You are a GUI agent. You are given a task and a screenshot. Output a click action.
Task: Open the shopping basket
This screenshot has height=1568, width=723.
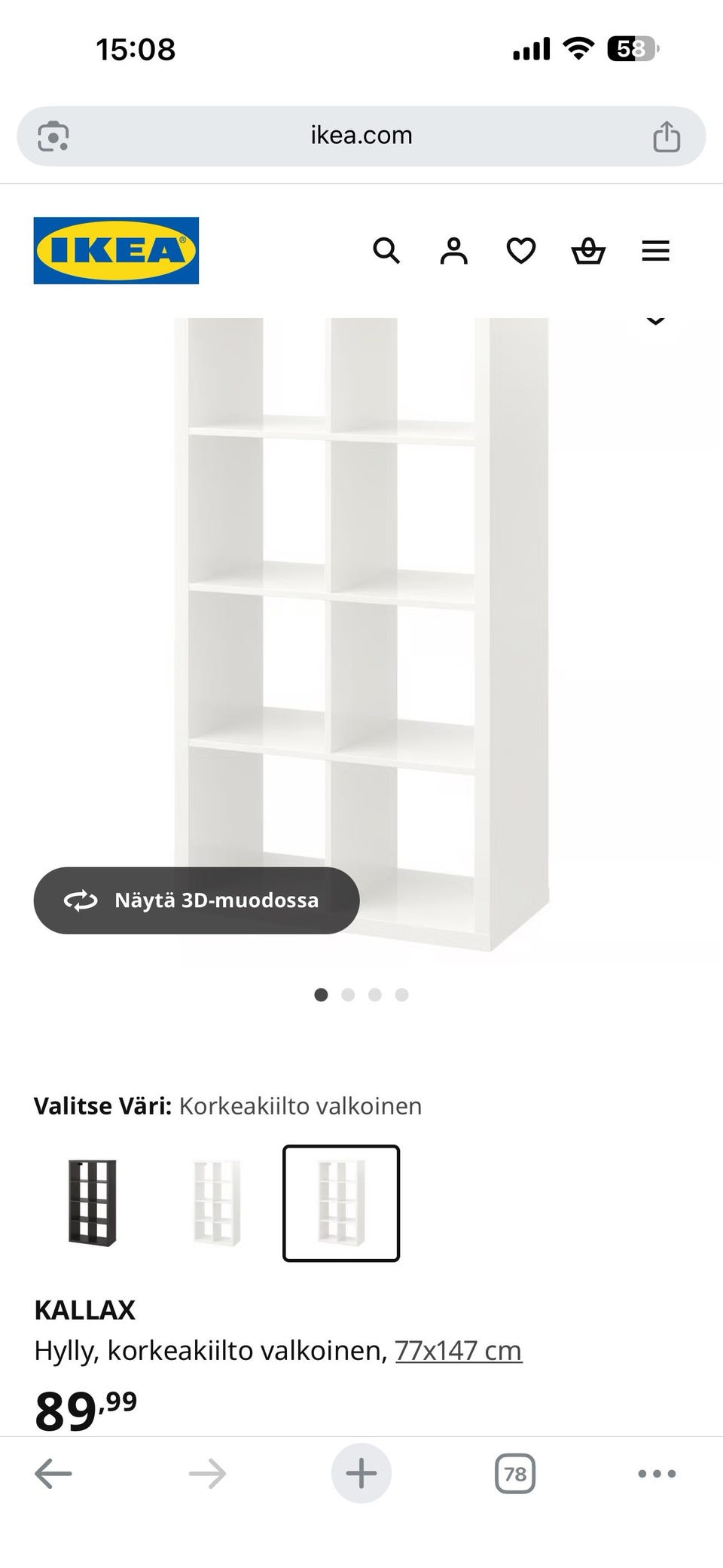pos(587,251)
